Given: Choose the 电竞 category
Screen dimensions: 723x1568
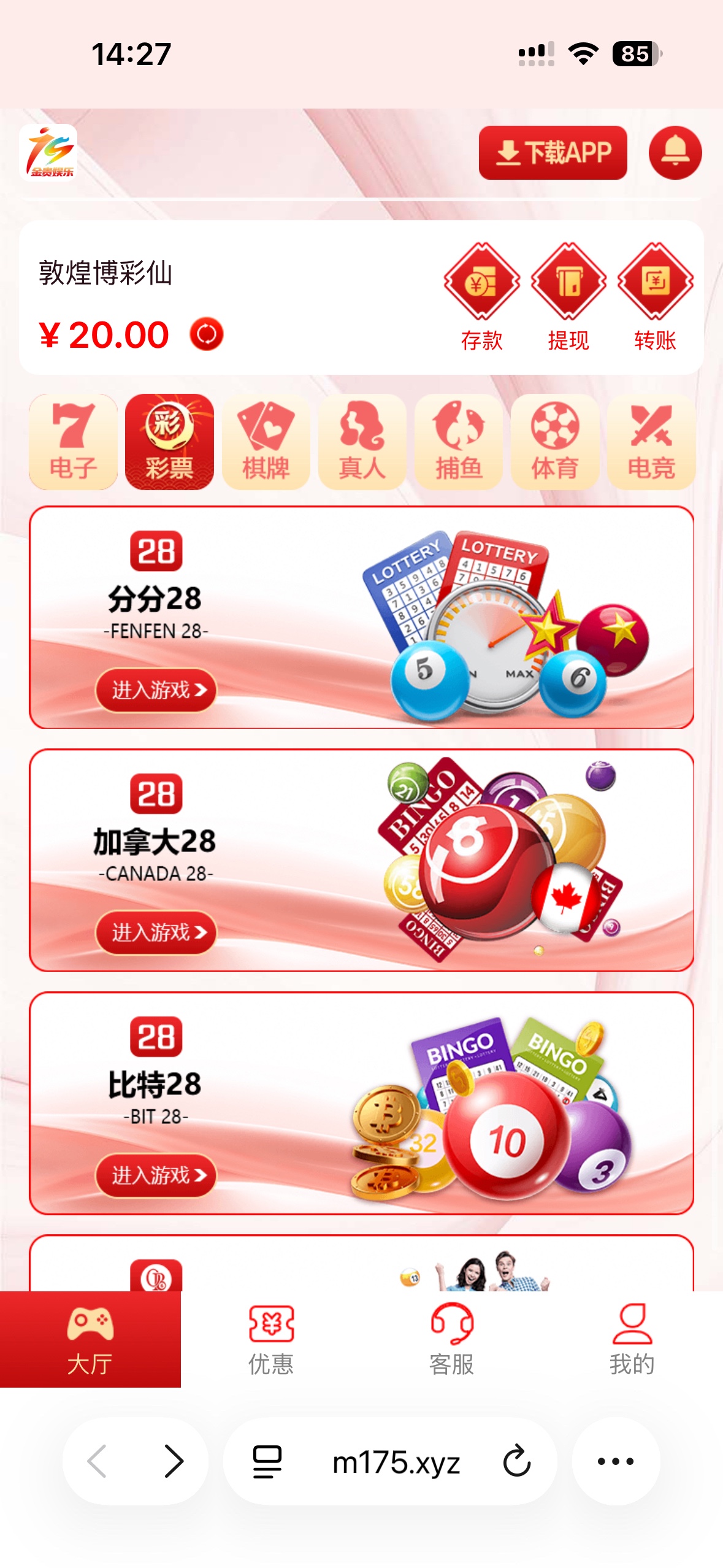Looking at the screenshot, I should point(651,442).
